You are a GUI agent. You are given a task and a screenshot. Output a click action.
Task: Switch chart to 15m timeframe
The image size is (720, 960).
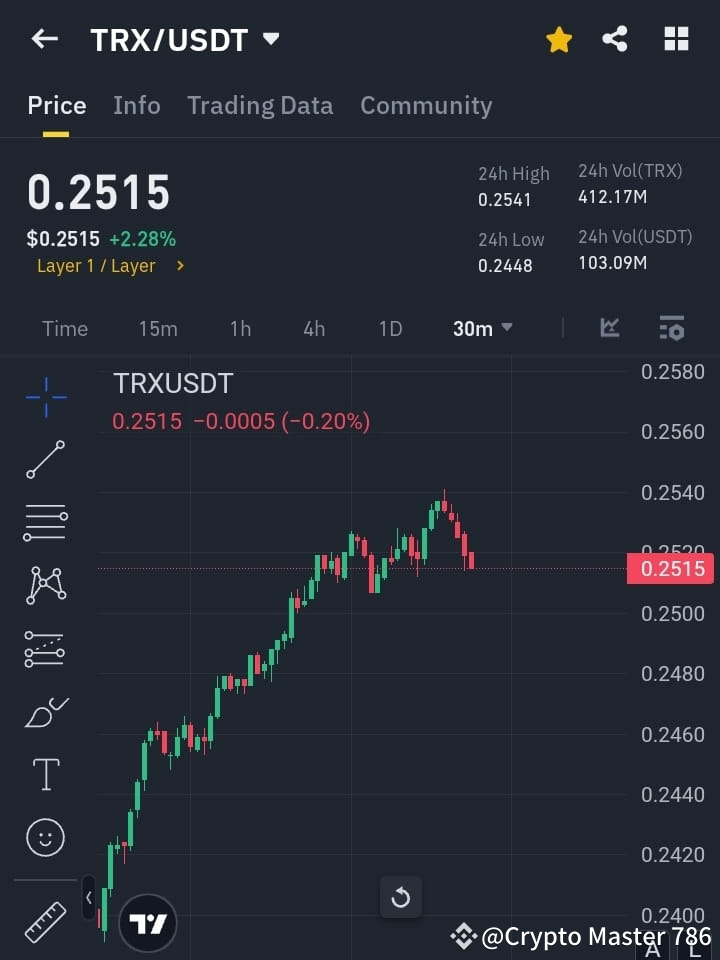pyautogui.click(x=158, y=328)
